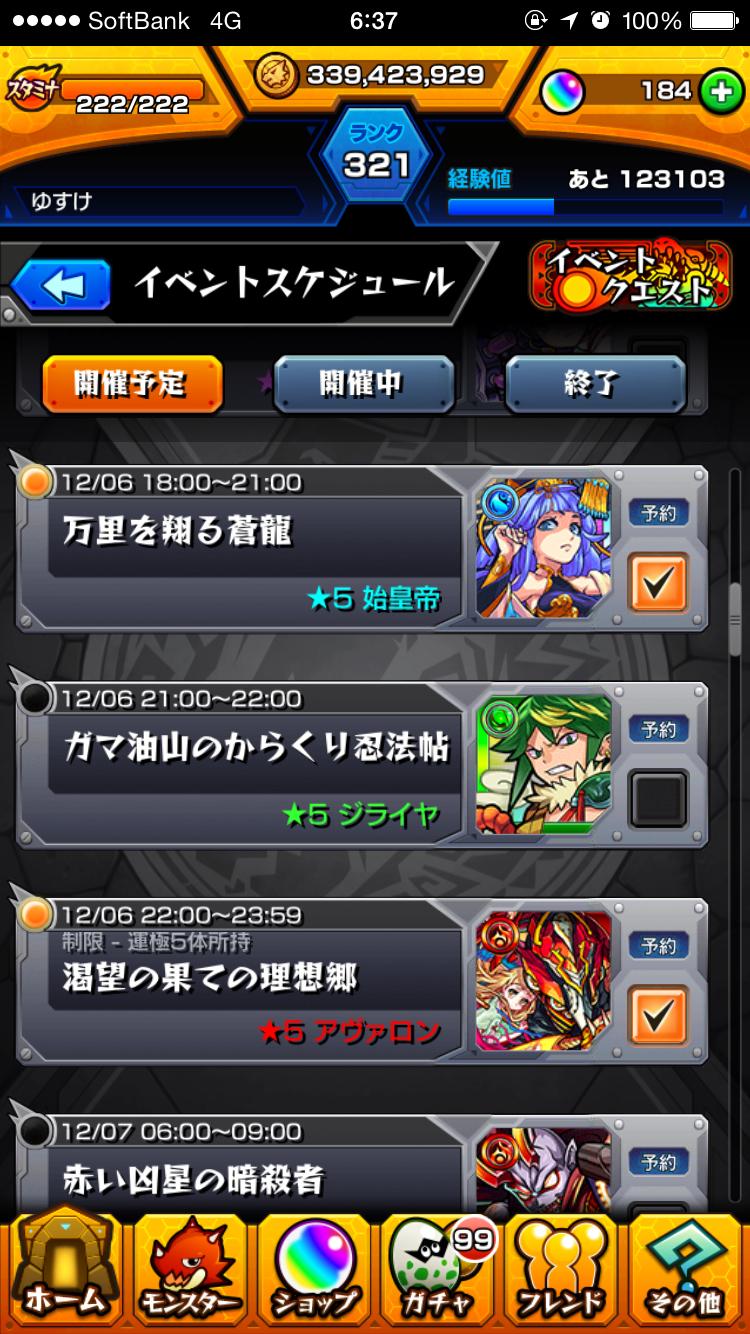
Task: Switch to the 開催中 tab
Action: click(363, 383)
